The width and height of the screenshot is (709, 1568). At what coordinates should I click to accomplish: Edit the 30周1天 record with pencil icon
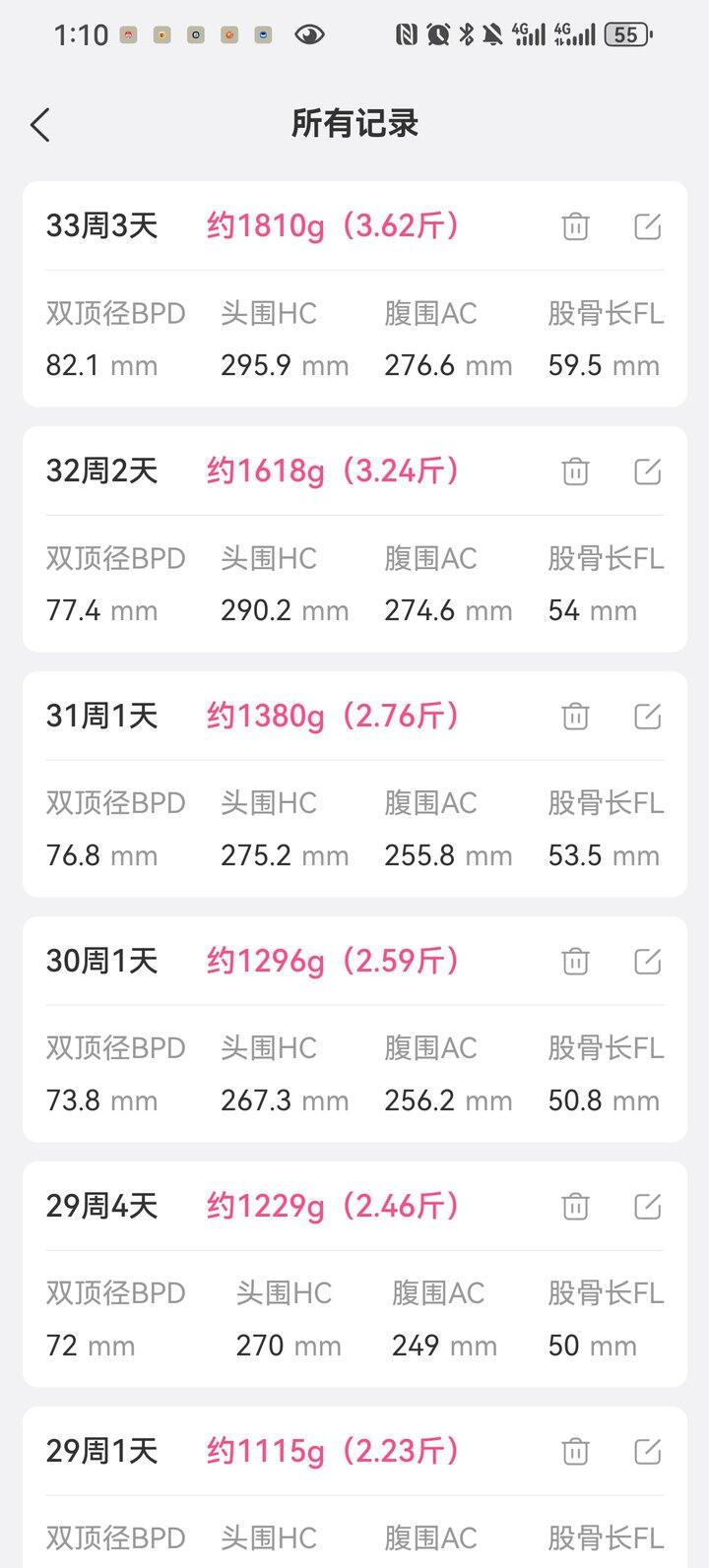click(x=647, y=962)
